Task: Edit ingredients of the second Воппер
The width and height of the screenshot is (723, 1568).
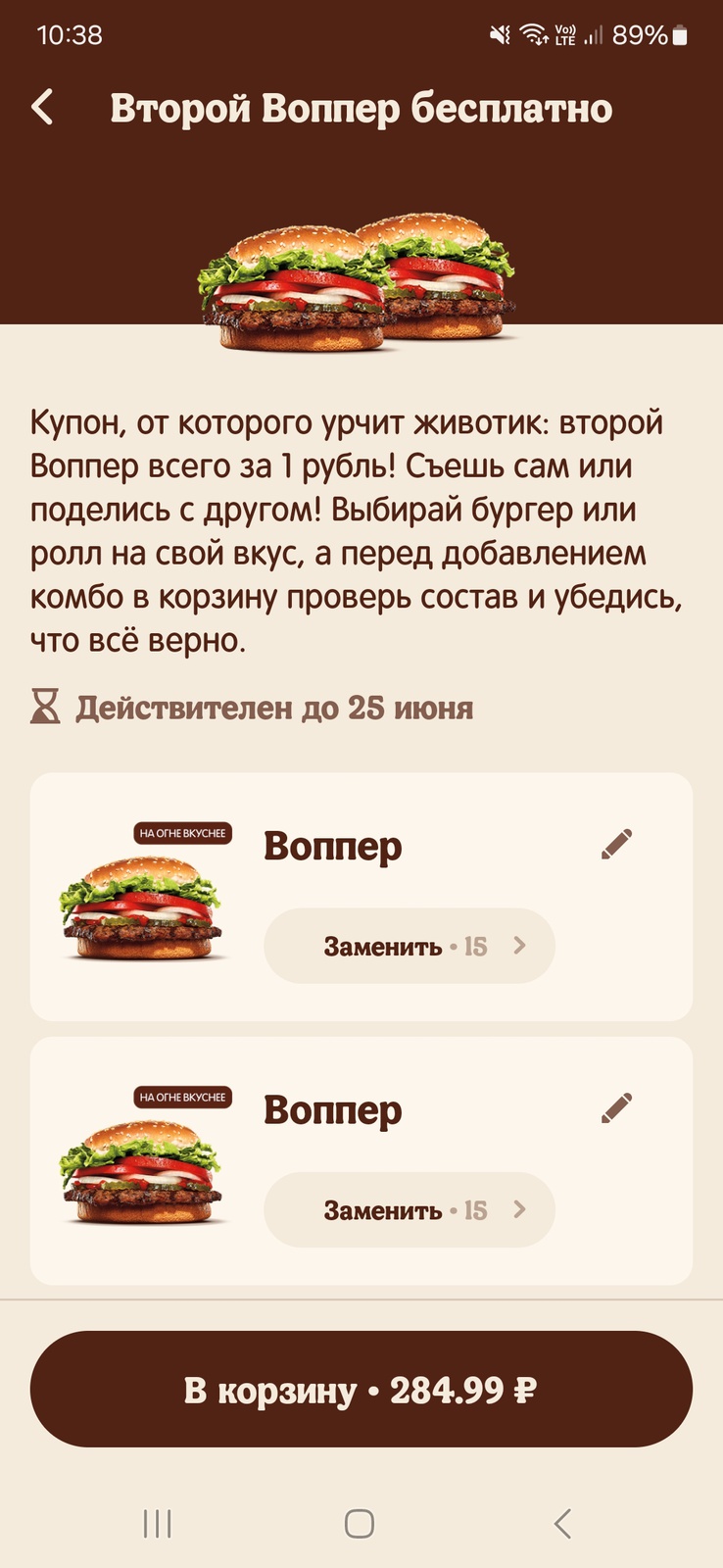Action: [616, 1108]
